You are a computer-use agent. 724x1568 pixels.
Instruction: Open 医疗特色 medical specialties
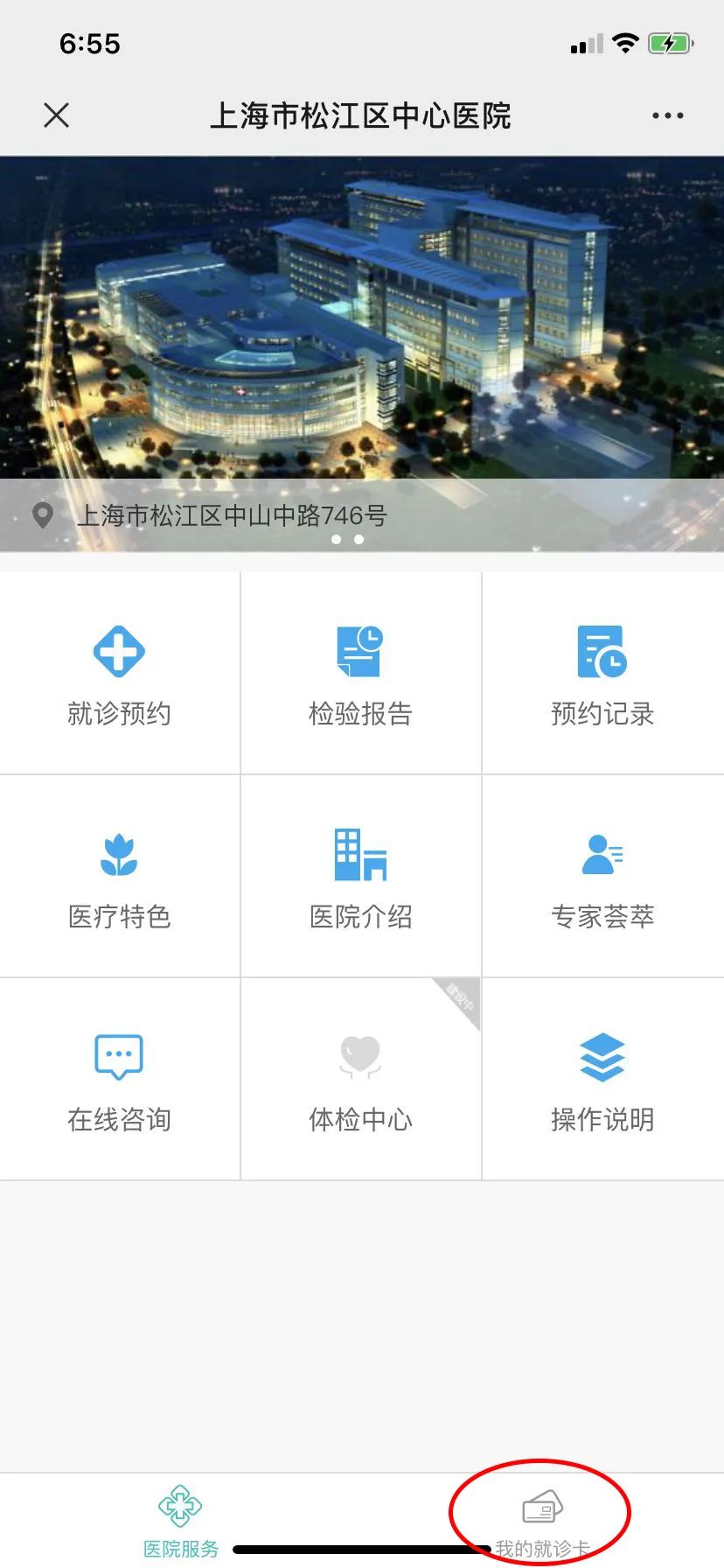point(120,878)
